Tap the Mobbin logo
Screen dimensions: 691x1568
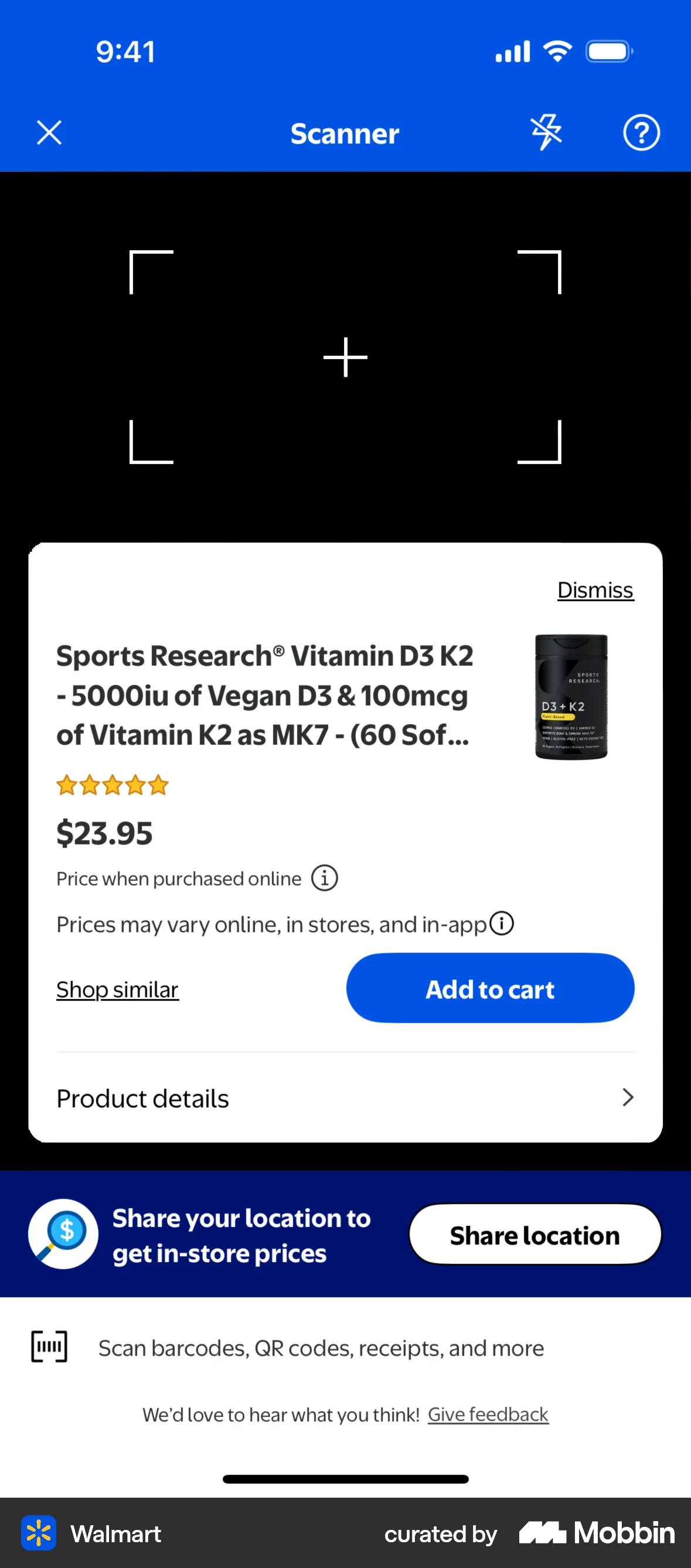595,1533
